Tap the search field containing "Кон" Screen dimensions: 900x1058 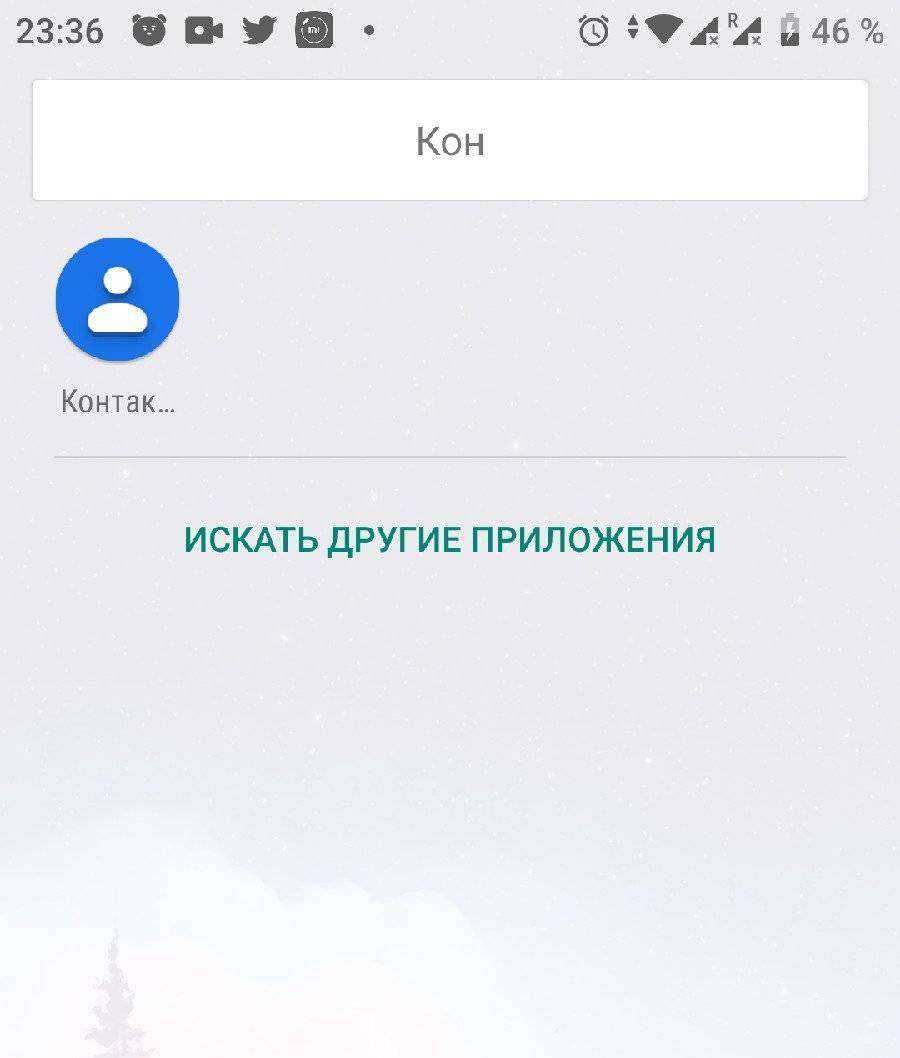point(450,141)
